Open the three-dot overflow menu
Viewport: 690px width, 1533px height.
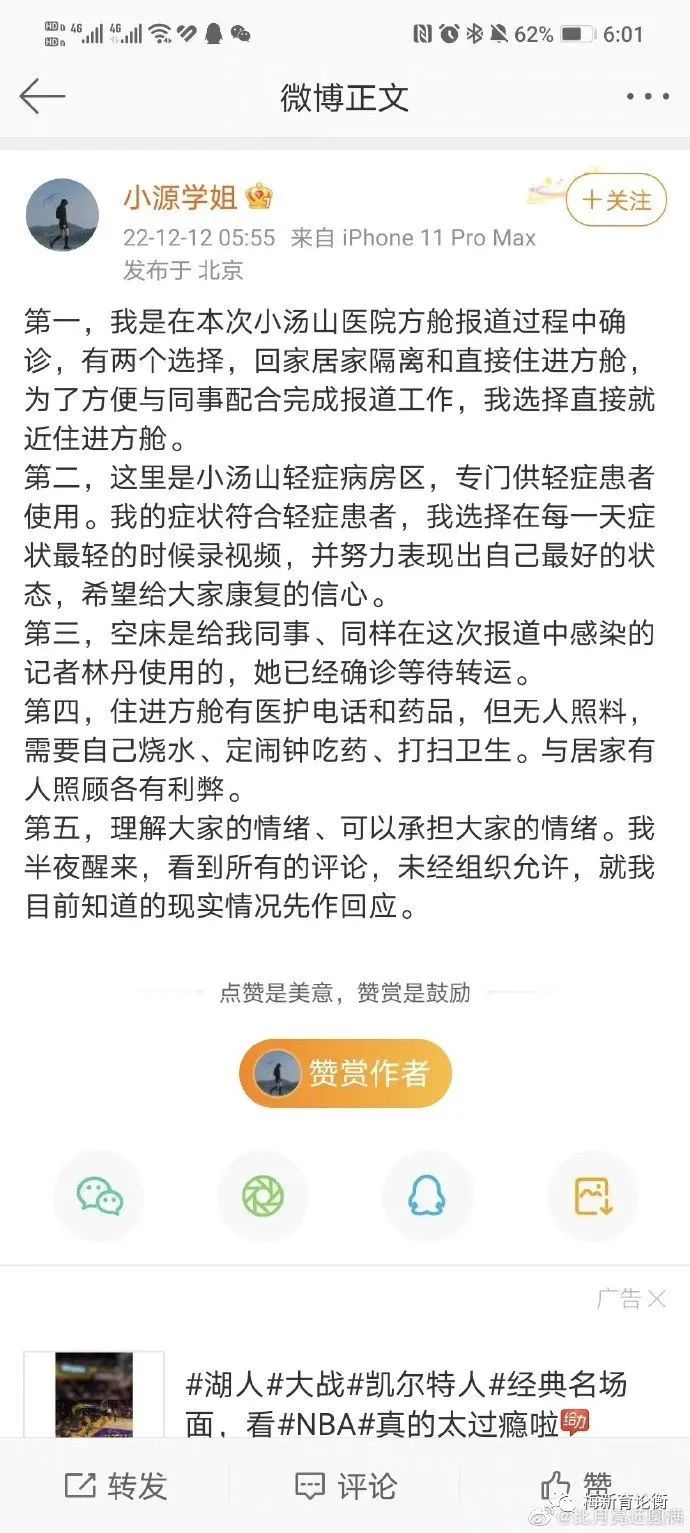tap(645, 97)
